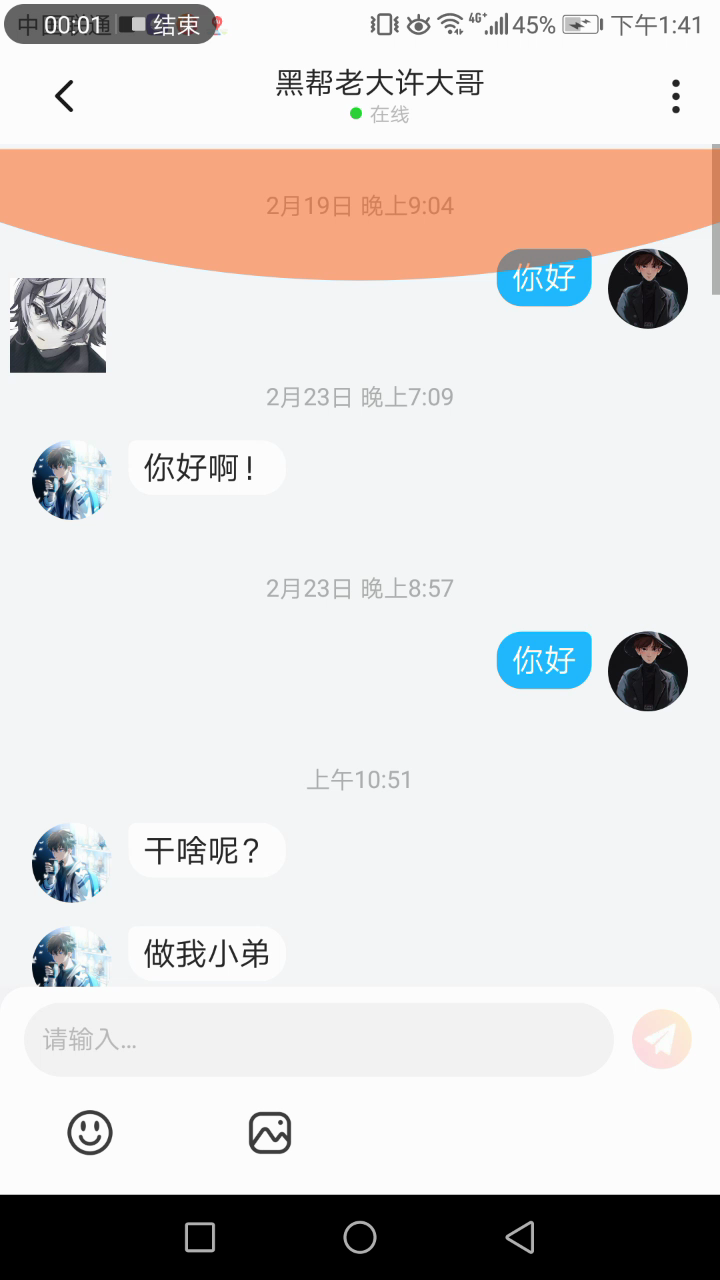Tap the 请输入 message input field
720x1280 pixels.
click(x=318, y=1040)
